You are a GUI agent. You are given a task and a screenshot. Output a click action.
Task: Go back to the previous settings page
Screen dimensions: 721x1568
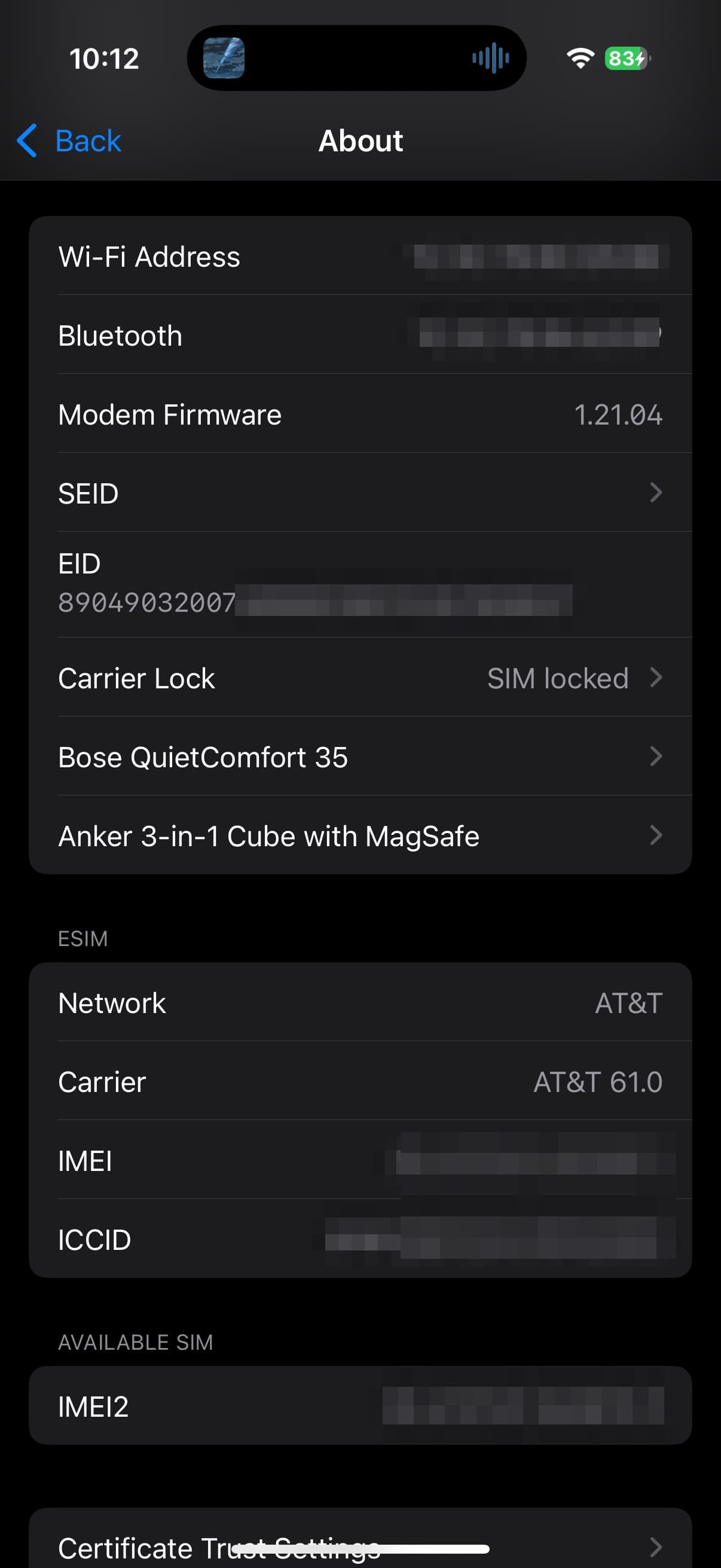[x=69, y=141]
